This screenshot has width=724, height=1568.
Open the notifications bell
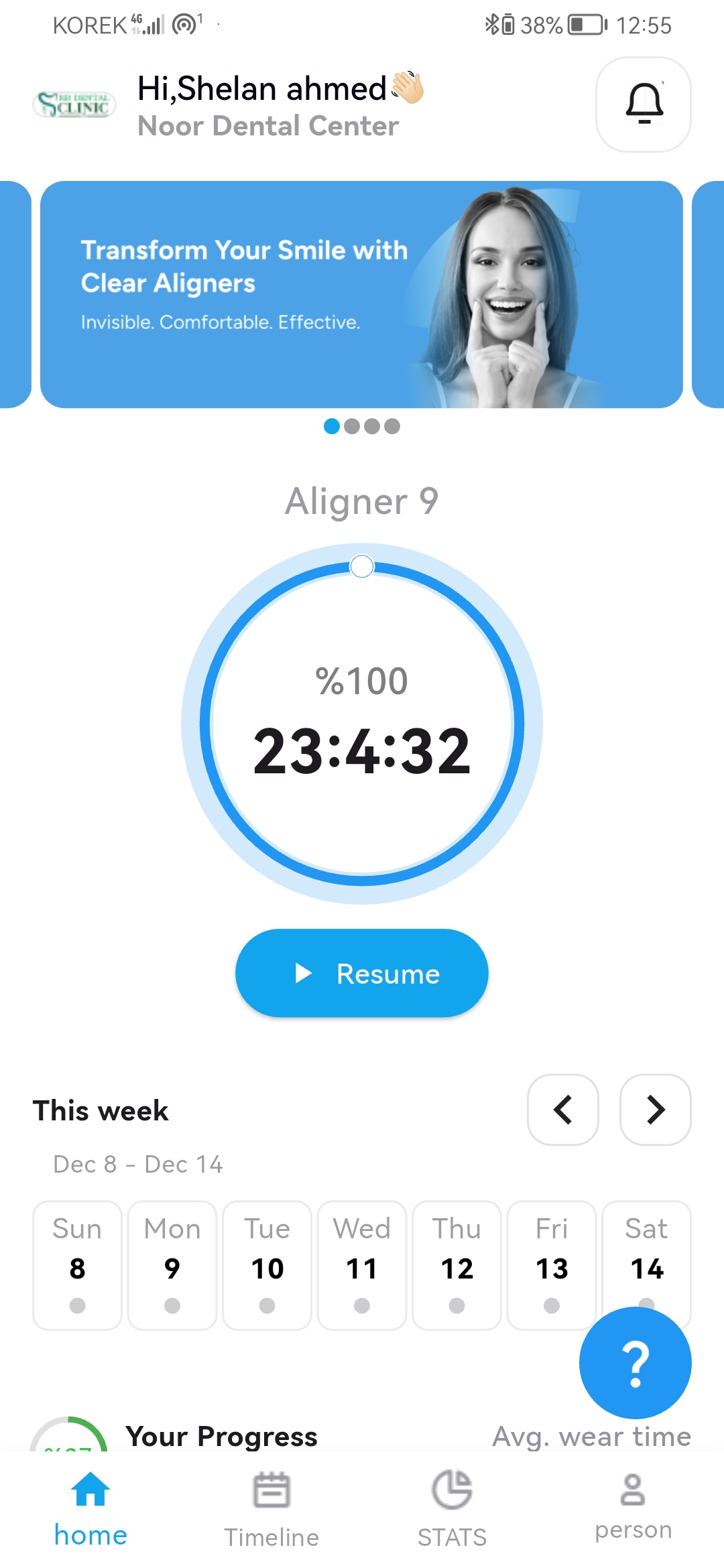pyautogui.click(x=644, y=104)
